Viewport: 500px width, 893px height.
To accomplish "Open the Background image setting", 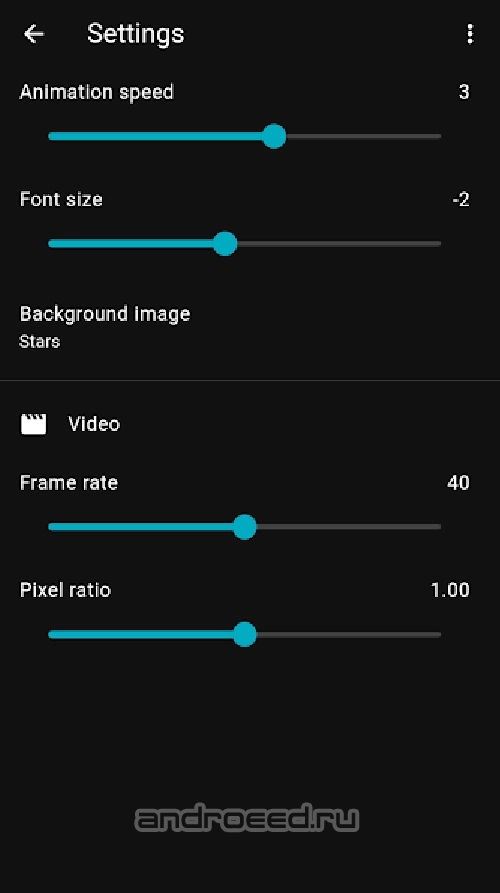I will (250, 327).
